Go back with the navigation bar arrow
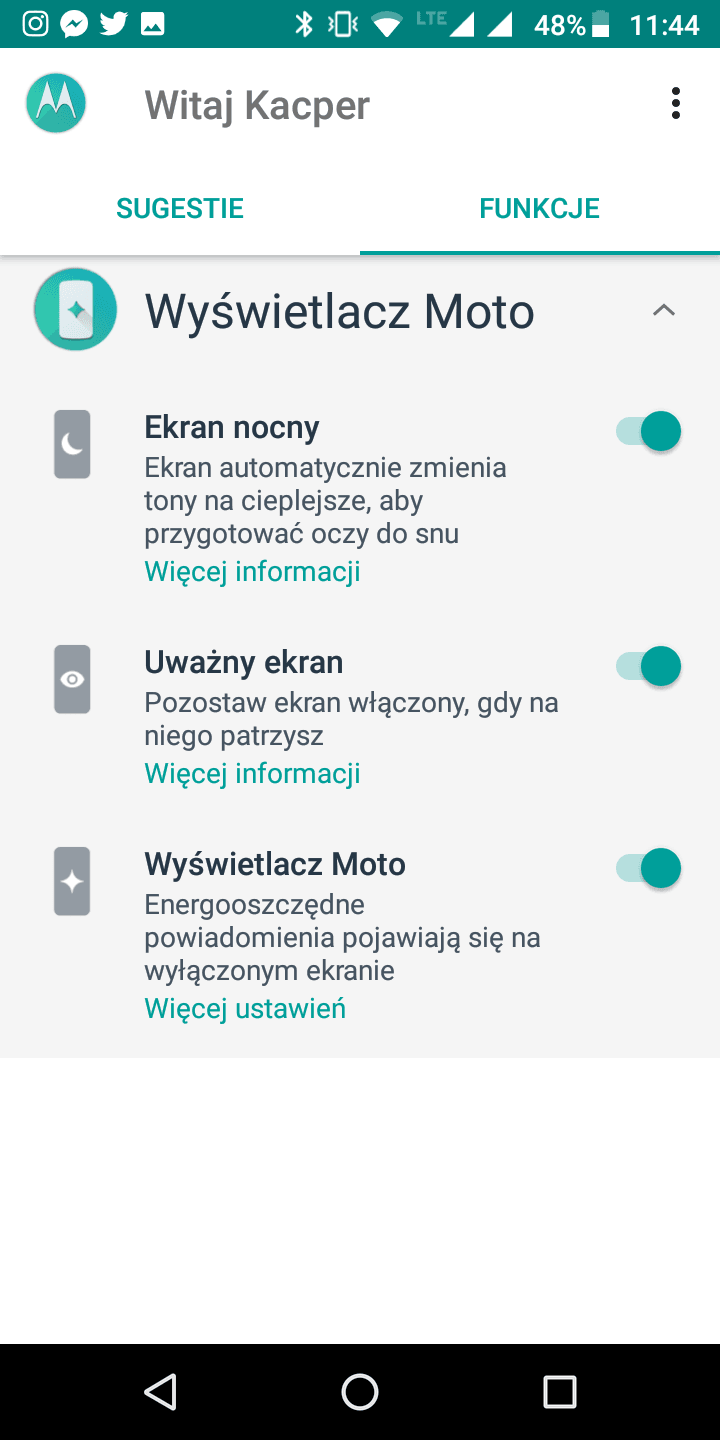 [x=160, y=1391]
